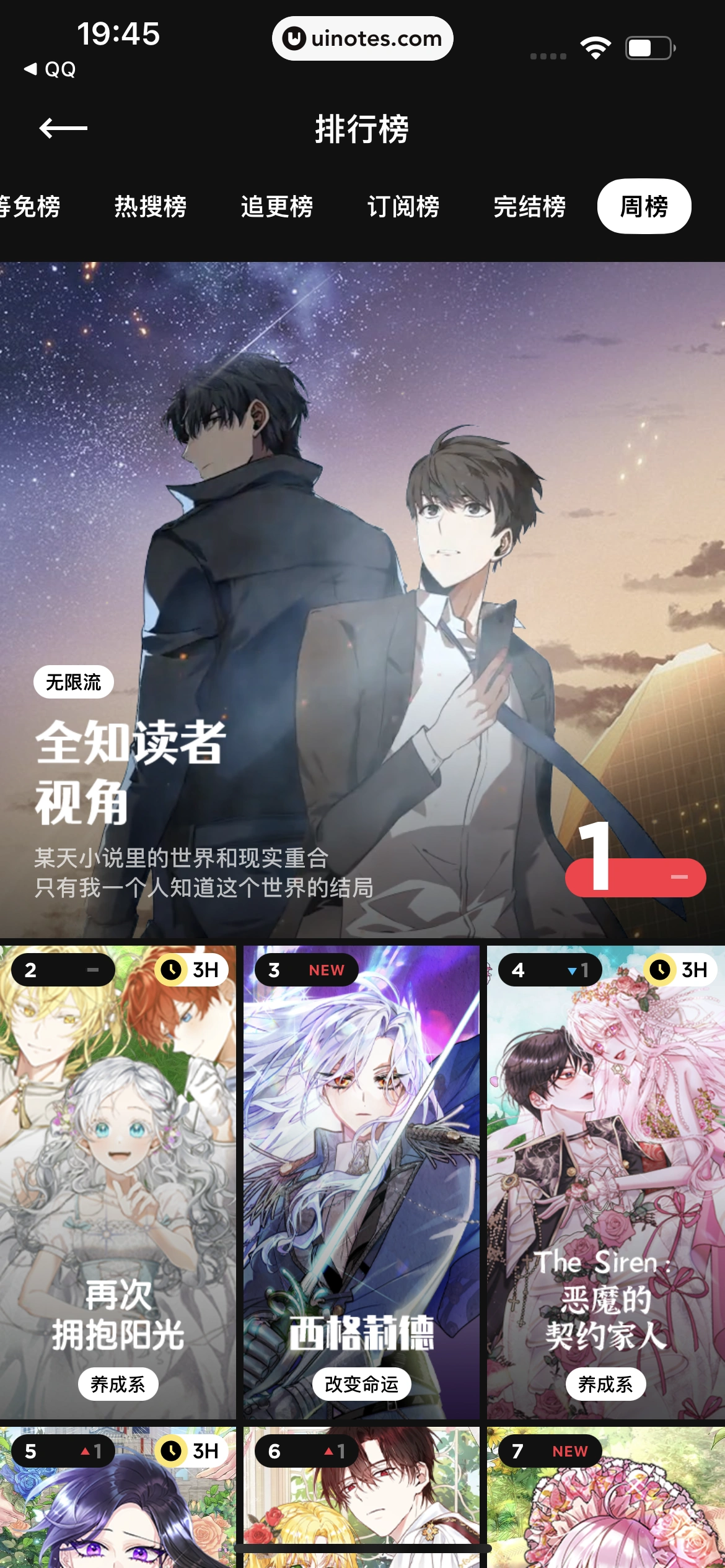Open The Siren: 恶魔的契约家人

click(x=605, y=1182)
